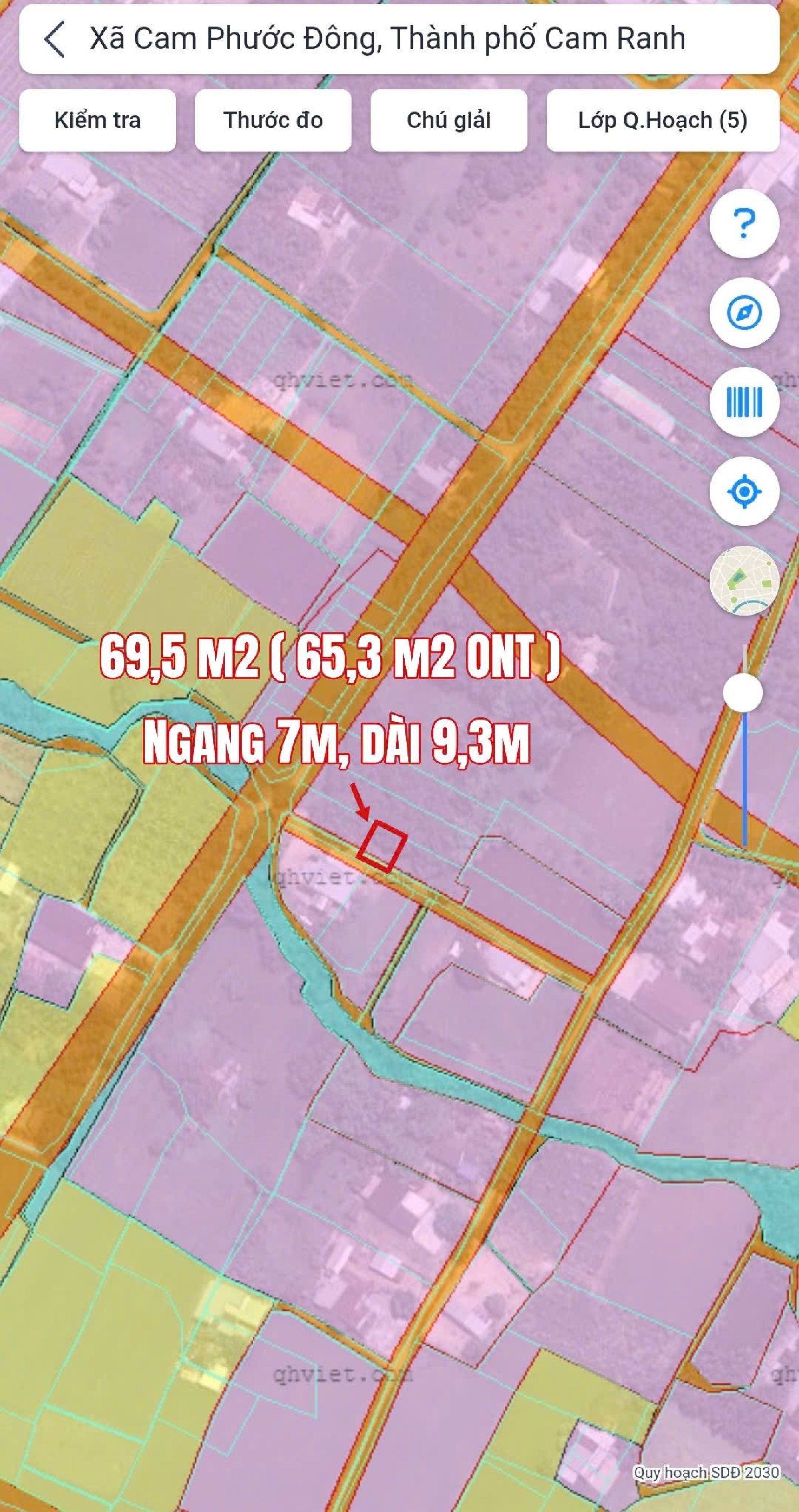Show the Chú giải legend
The image size is (799, 1512).
pos(449,120)
